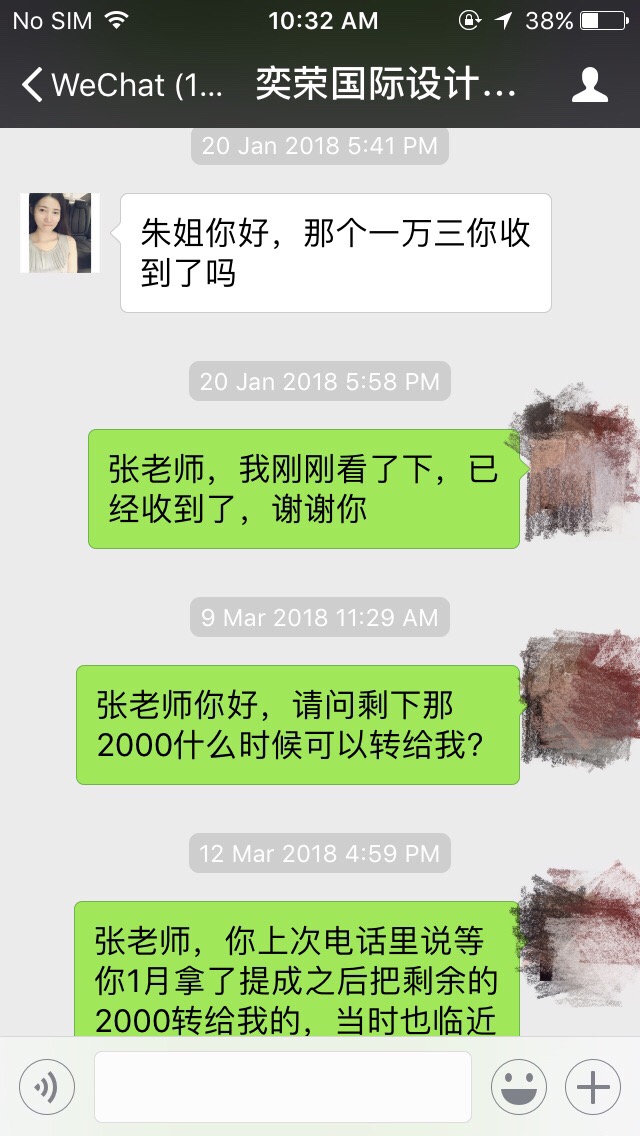The height and width of the screenshot is (1136, 640).
Task: Tap the message text input field
Action: click(283, 1086)
